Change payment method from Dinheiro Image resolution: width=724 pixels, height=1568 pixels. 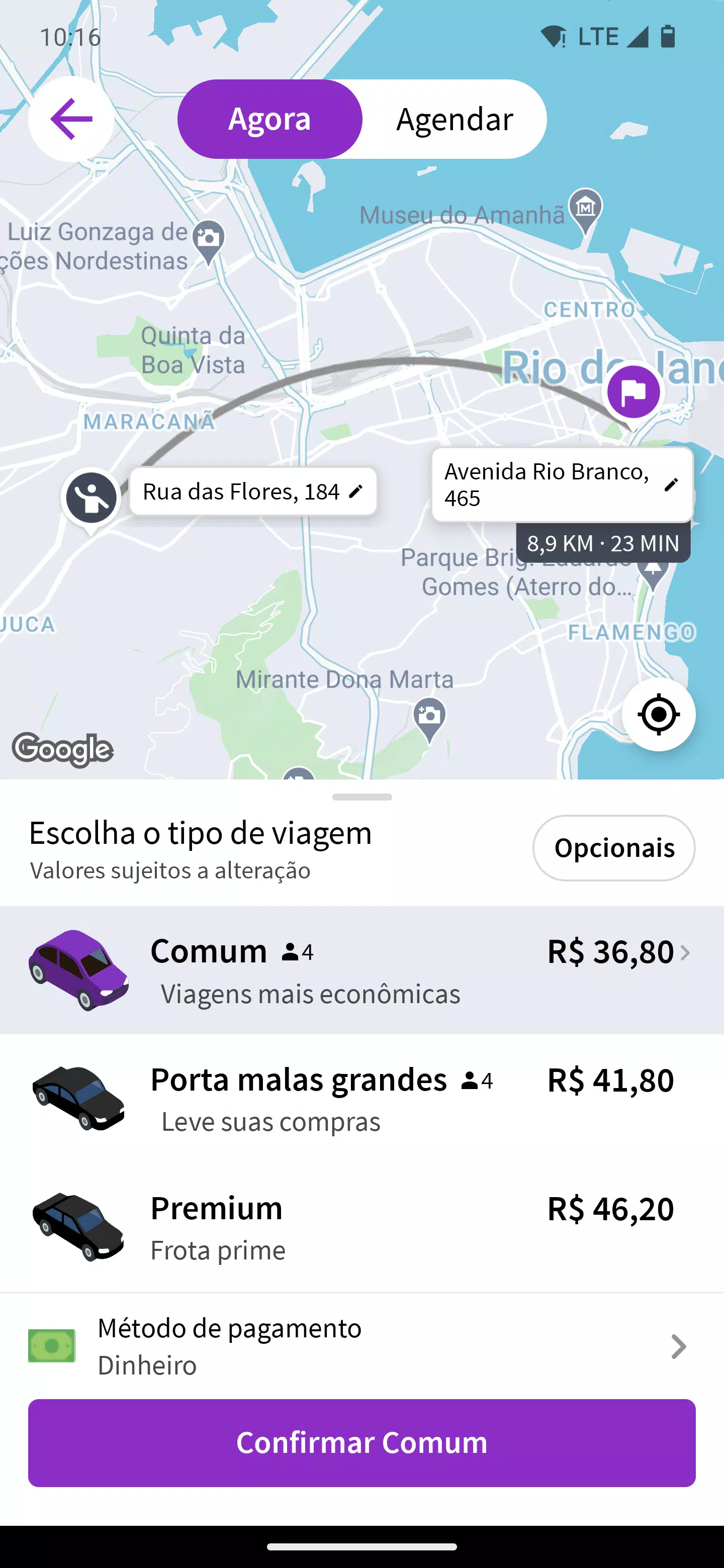[361, 1346]
